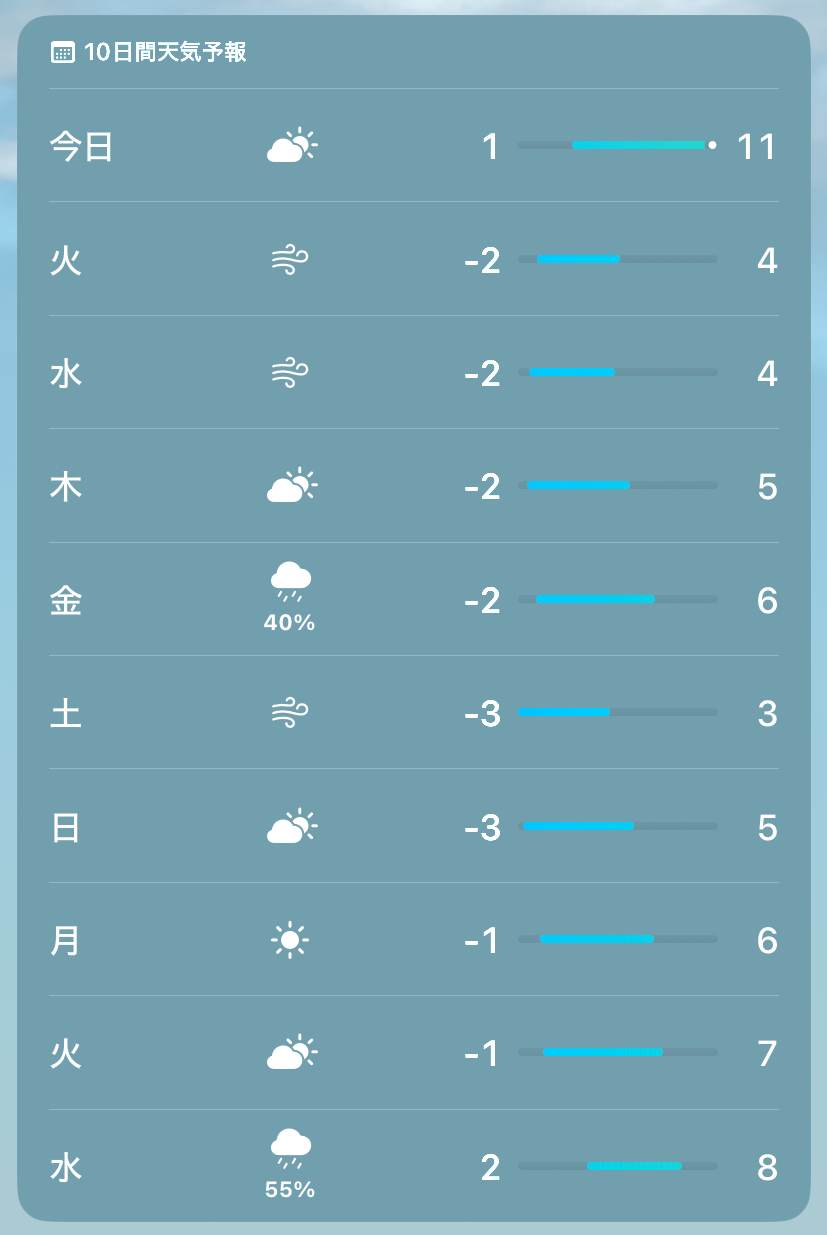Image resolution: width=827 pixels, height=1235 pixels.
Task: View details for 木 (Thursday)
Action: point(413,487)
